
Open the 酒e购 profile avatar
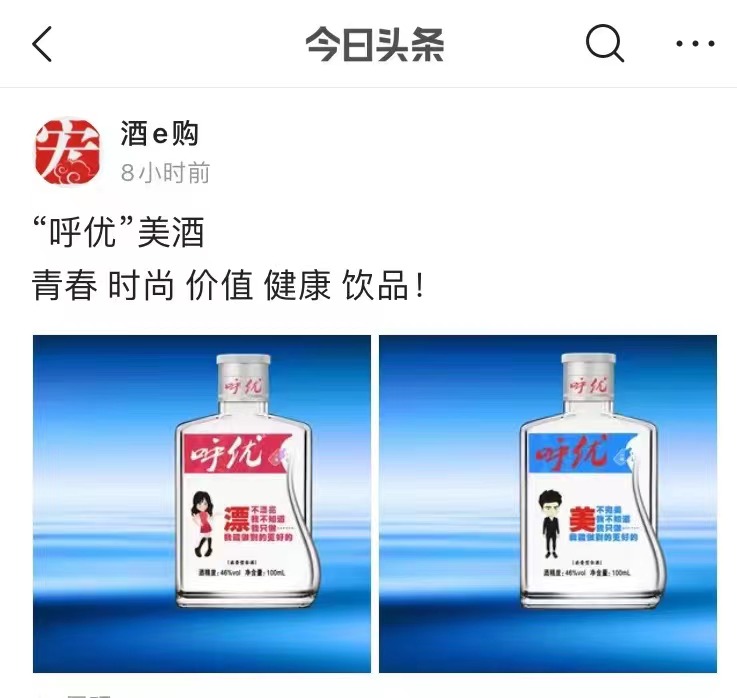click(67, 152)
